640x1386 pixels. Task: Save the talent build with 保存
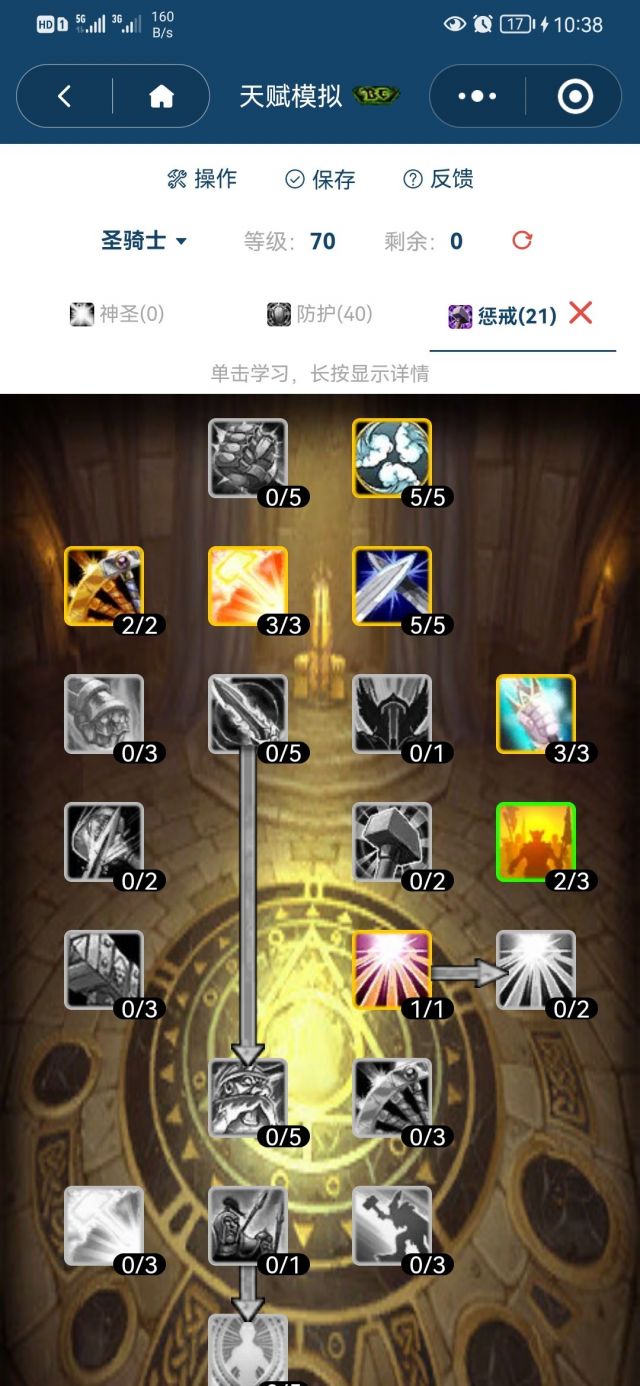[x=320, y=179]
